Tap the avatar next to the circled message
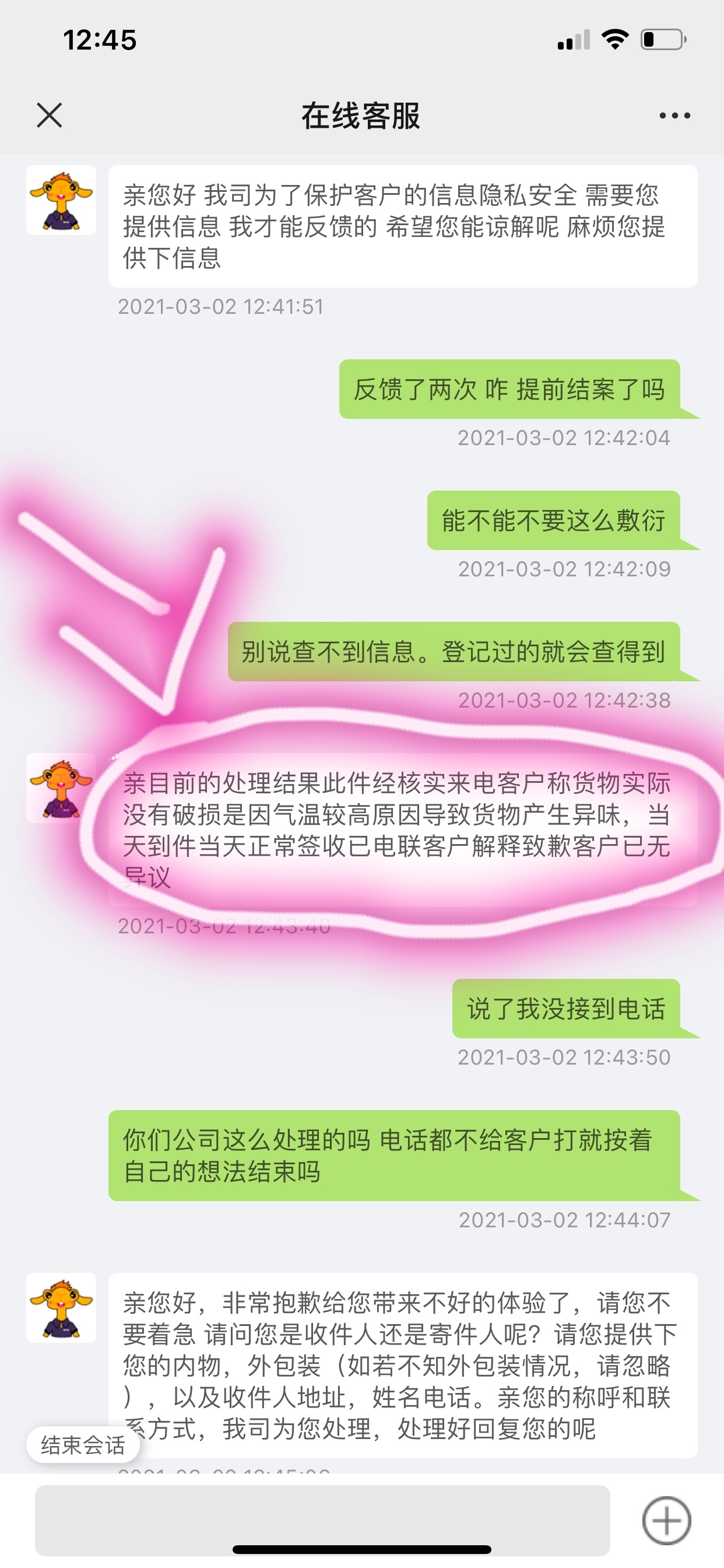The image size is (724, 1568). [61, 786]
